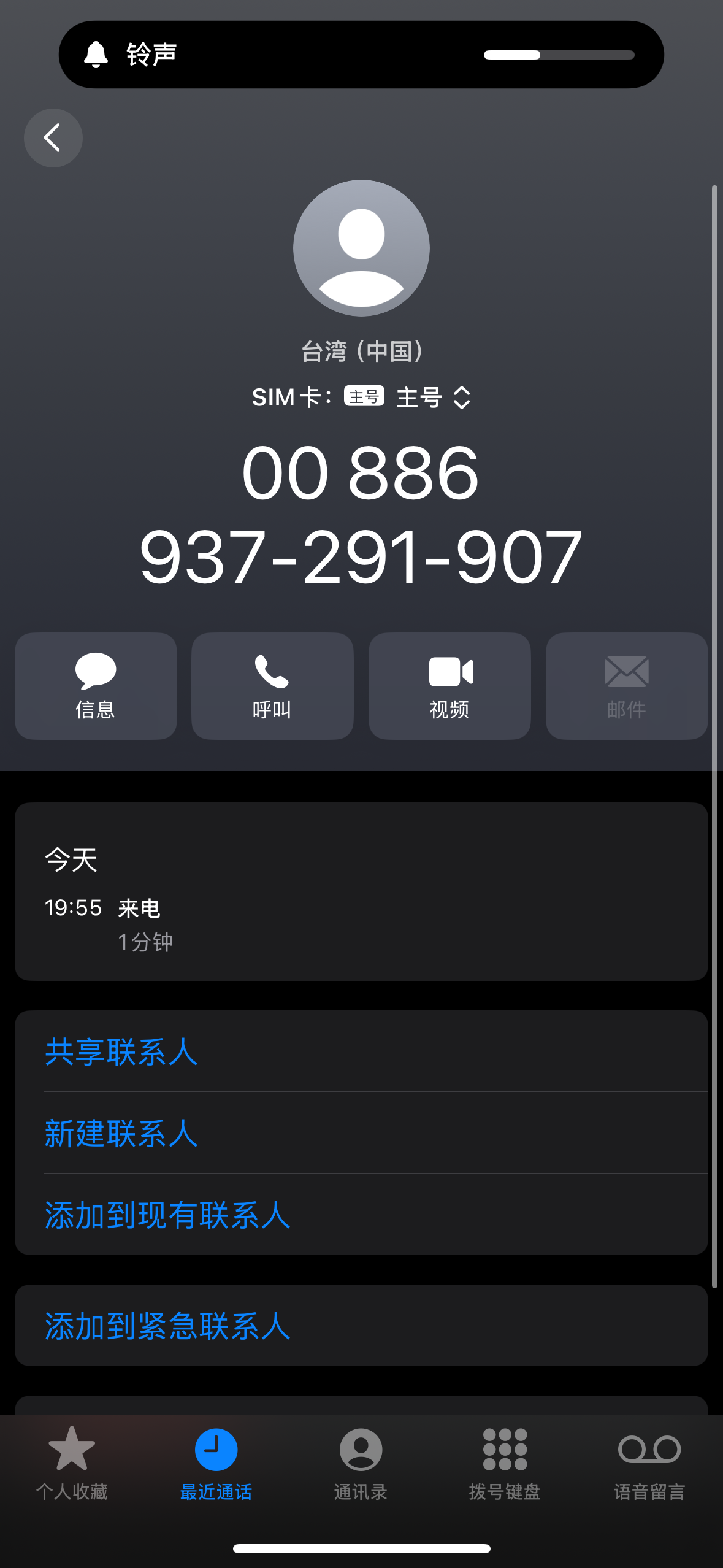Select 添加到现有联系人
723x1568 pixels.
point(167,1215)
